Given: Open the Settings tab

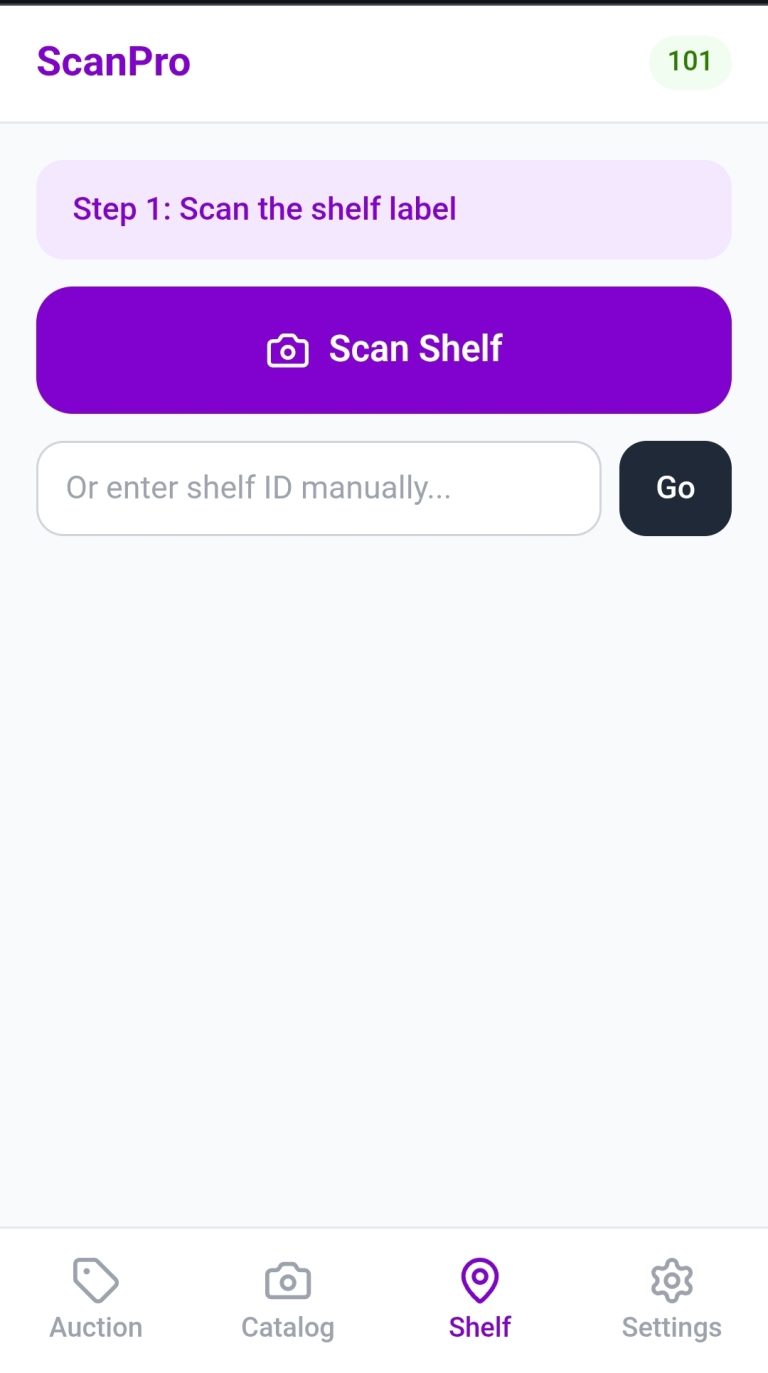Looking at the screenshot, I should (671, 1297).
